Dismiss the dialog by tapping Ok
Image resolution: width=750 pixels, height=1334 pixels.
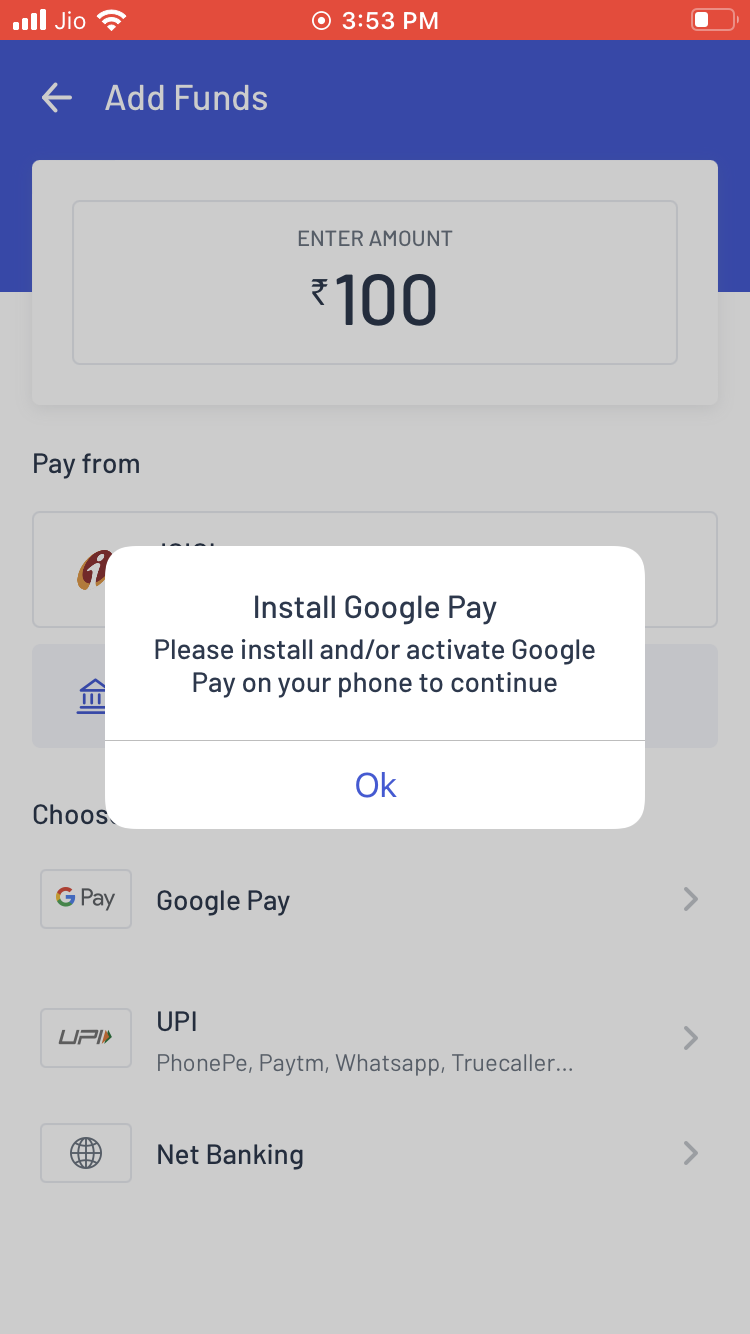(x=375, y=785)
